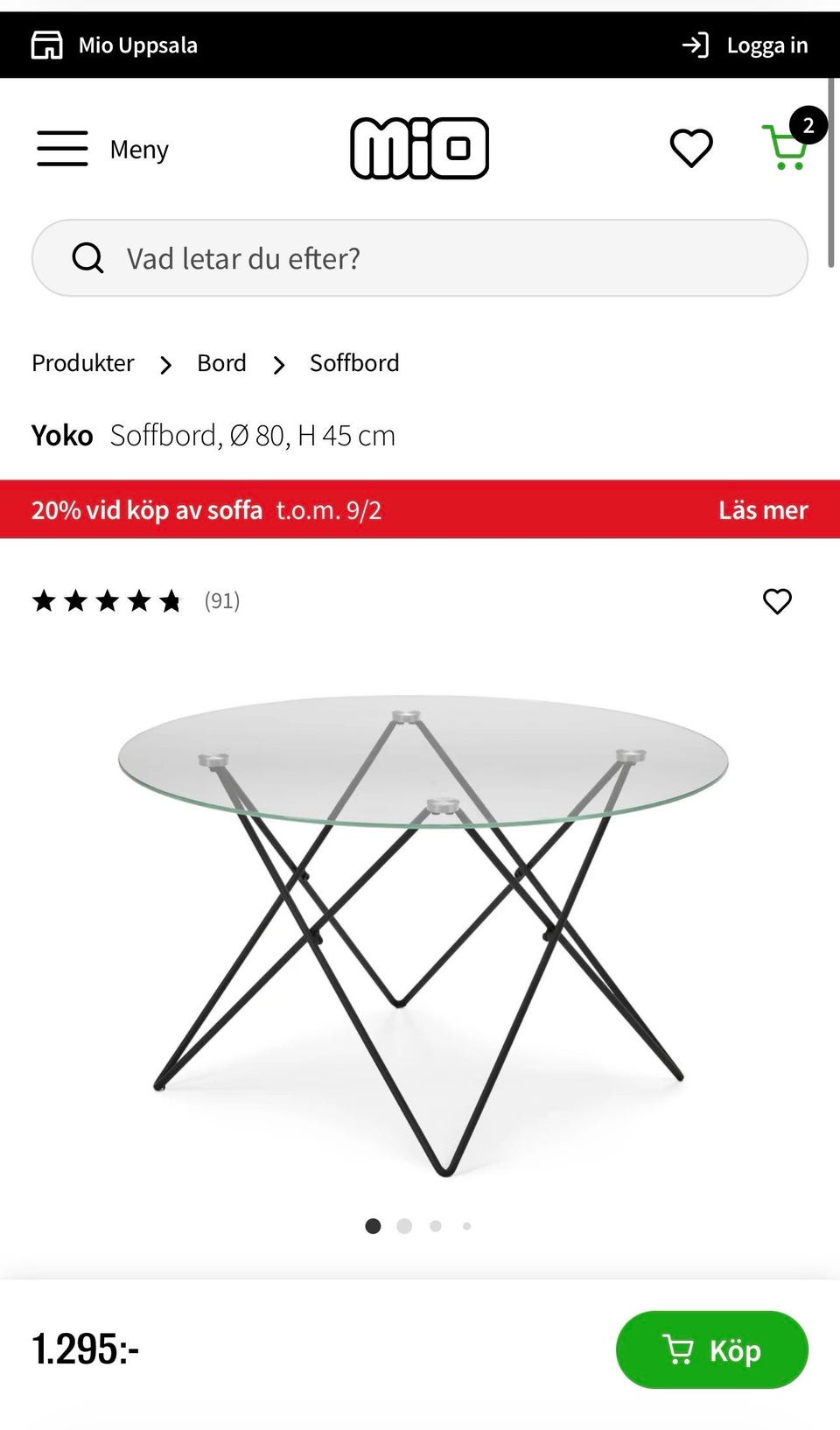Return to the Mio home page

coord(419,149)
